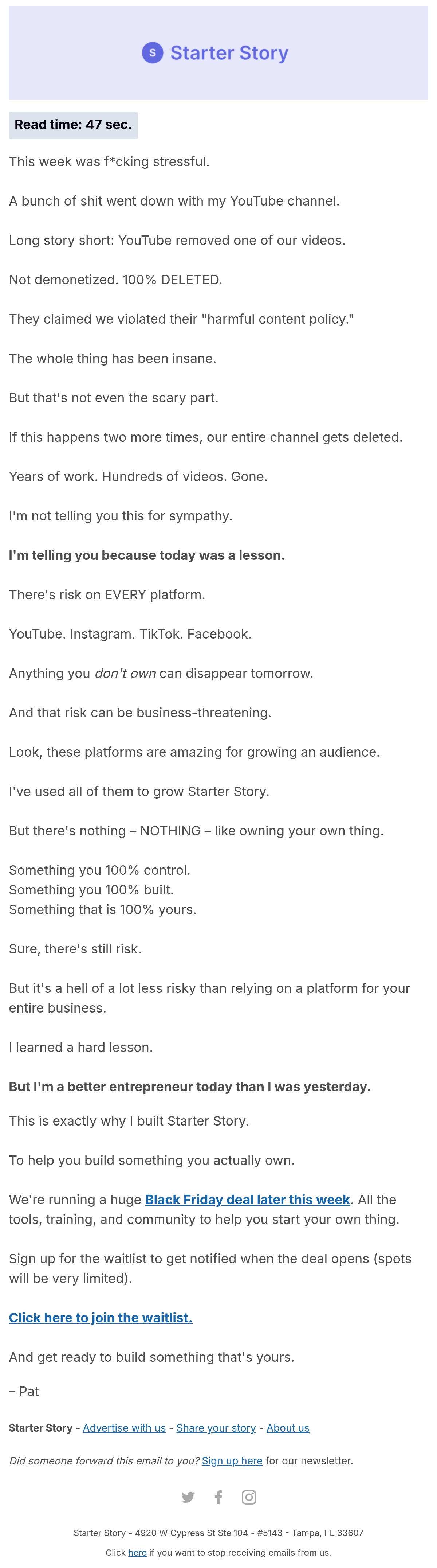Click here to join the waitlist
The image size is (437, 1568).
(100, 1317)
